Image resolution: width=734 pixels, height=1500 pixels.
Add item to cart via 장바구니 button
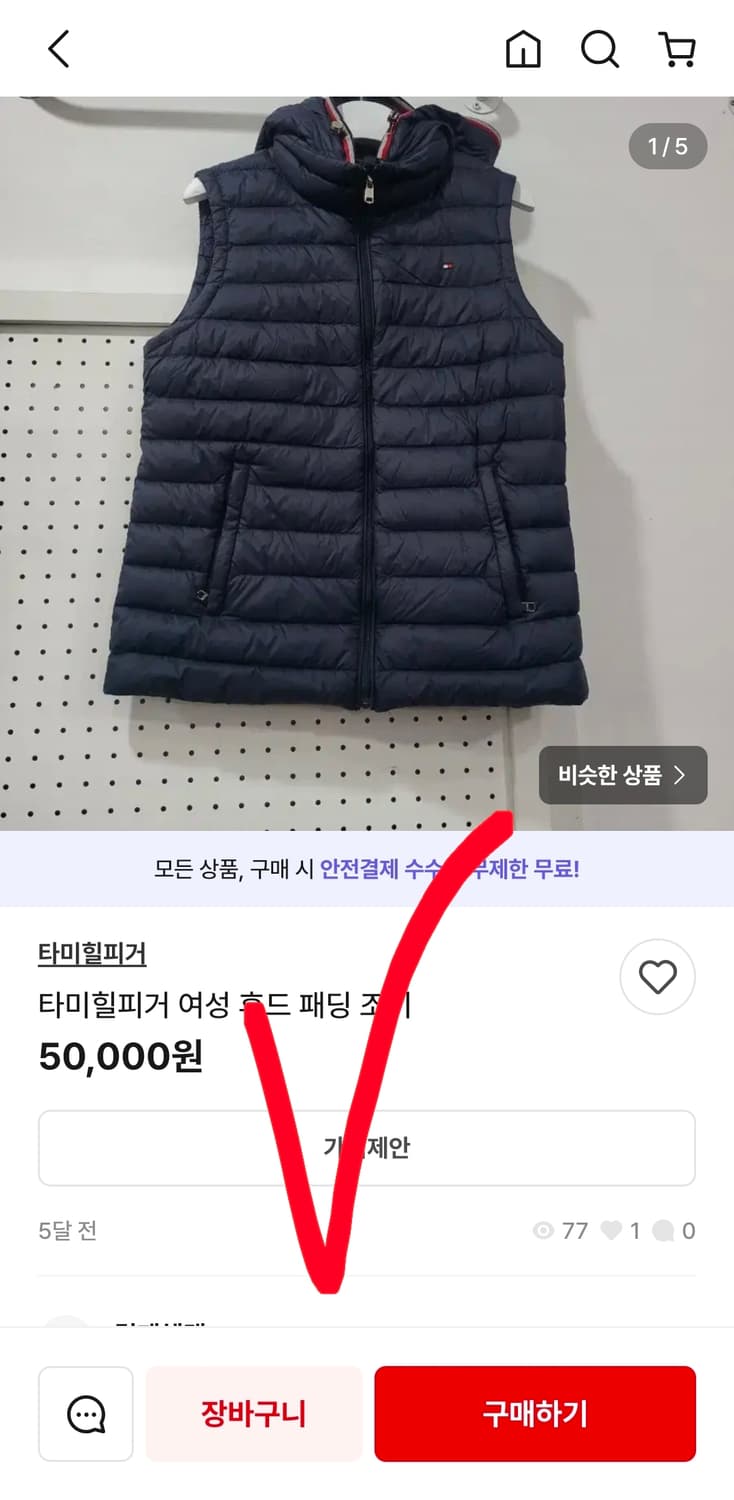tap(254, 1413)
